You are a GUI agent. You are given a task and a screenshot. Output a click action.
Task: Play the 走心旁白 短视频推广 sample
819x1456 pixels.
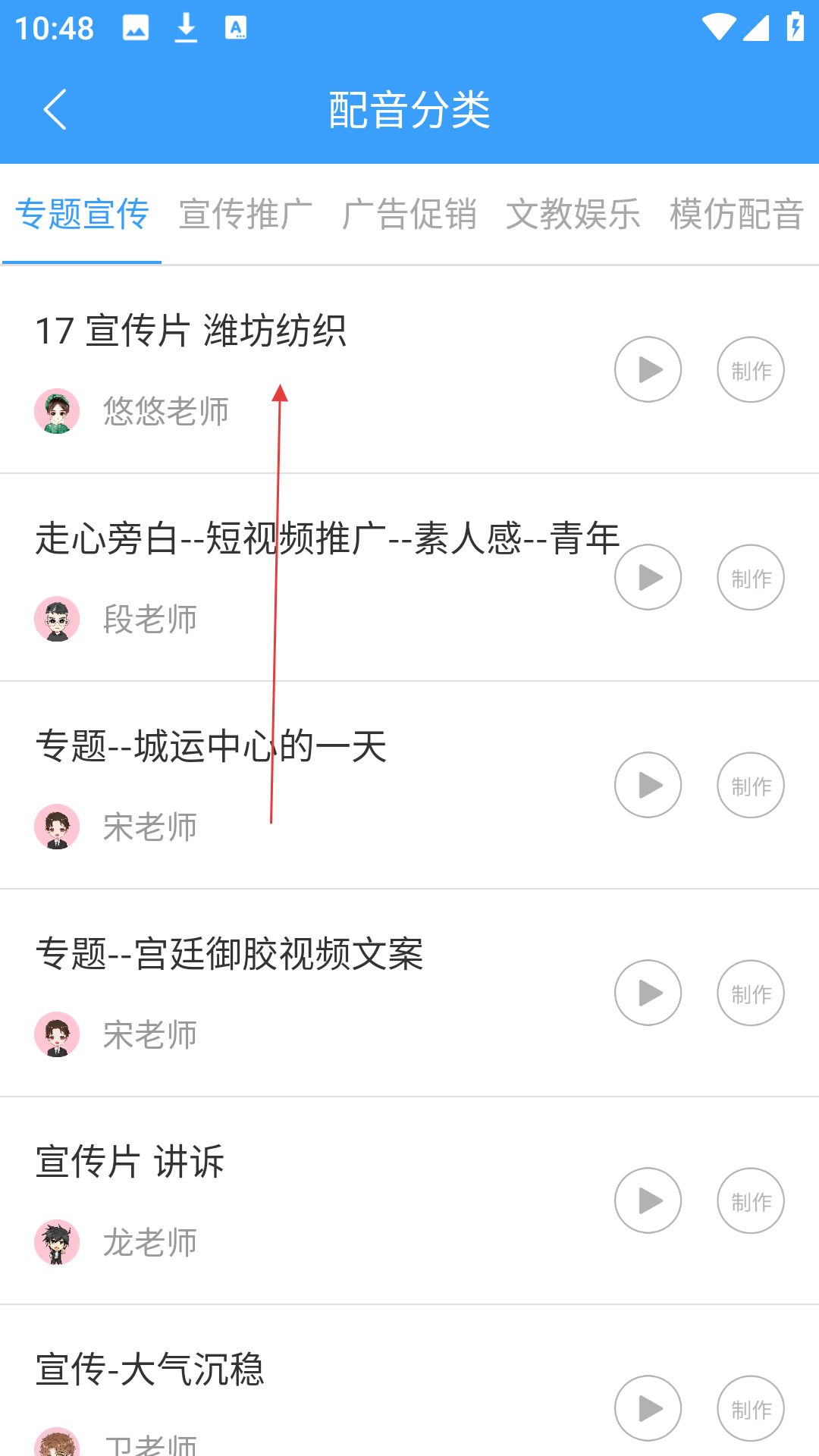tap(648, 577)
